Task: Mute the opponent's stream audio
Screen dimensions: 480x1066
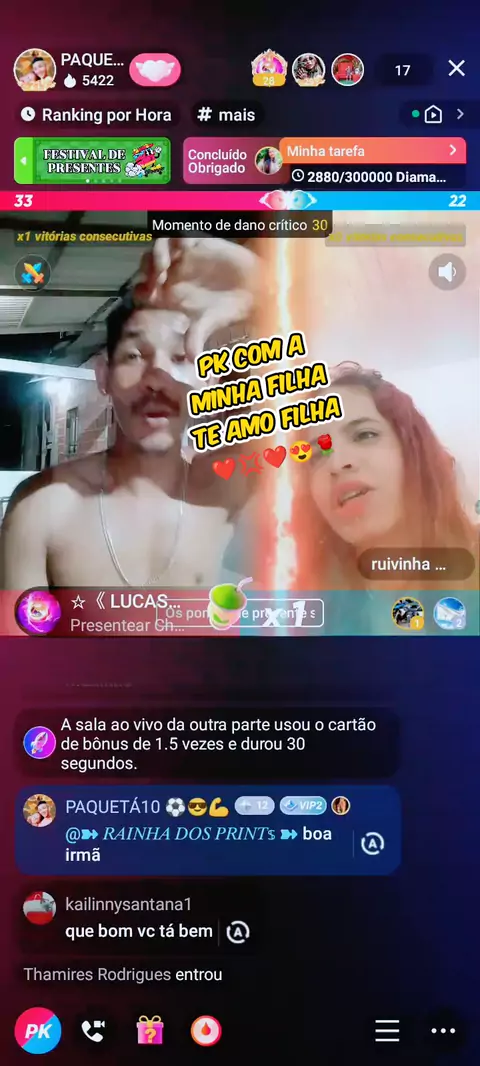Action: click(x=447, y=272)
